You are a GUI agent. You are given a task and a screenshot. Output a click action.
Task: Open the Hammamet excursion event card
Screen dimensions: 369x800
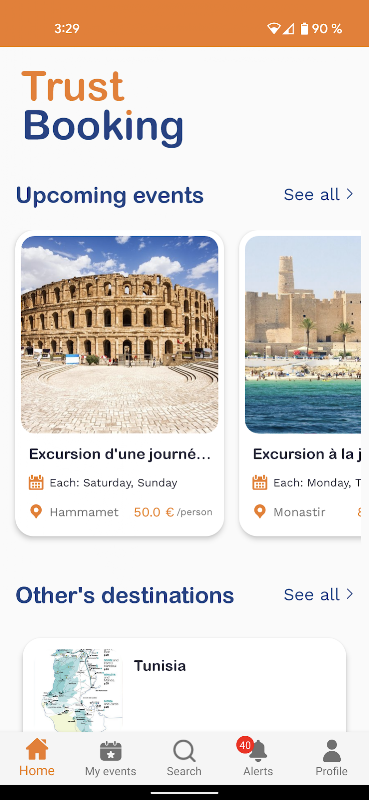pos(119,383)
